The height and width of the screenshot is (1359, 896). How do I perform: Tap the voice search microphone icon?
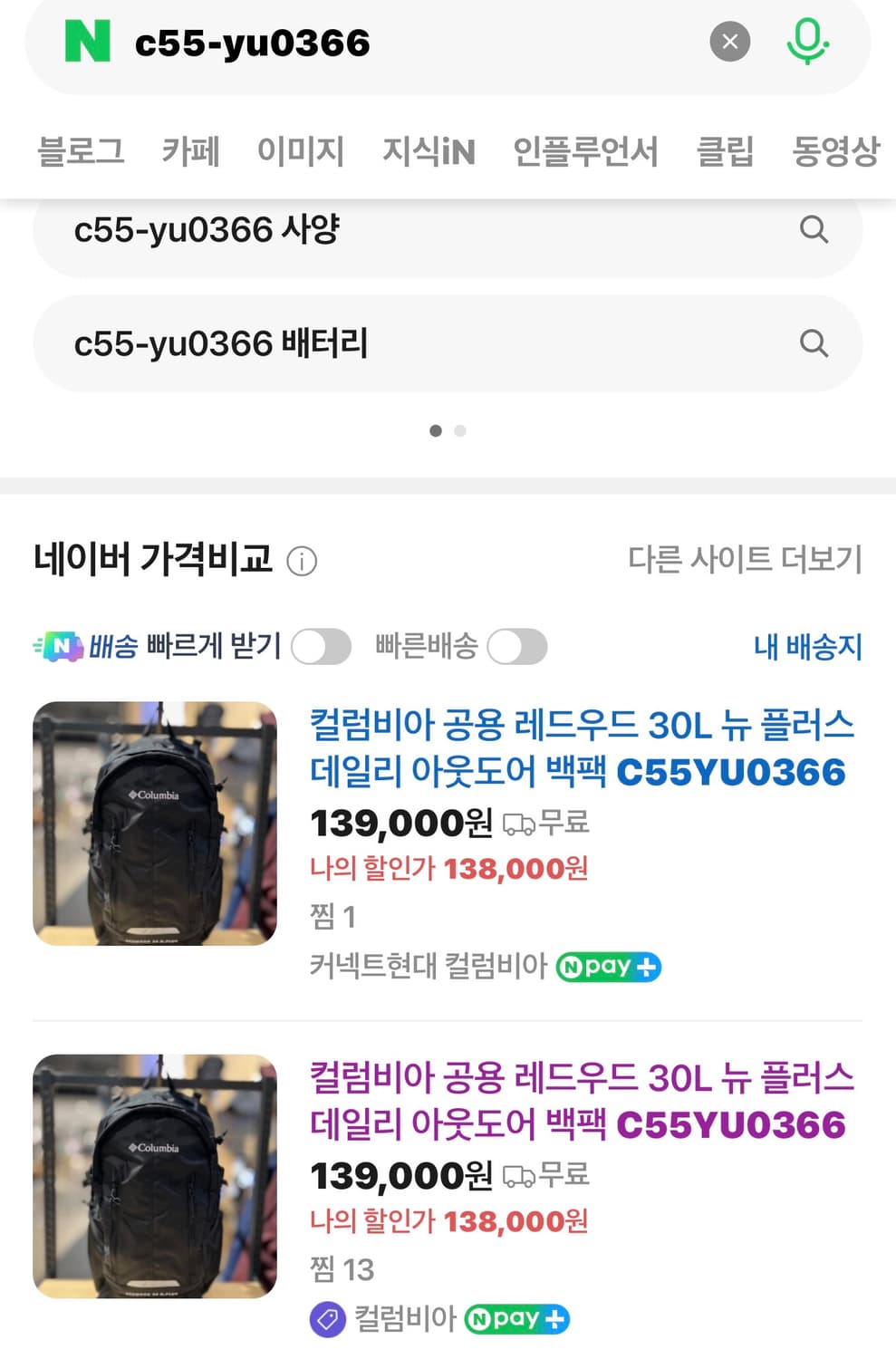click(809, 41)
